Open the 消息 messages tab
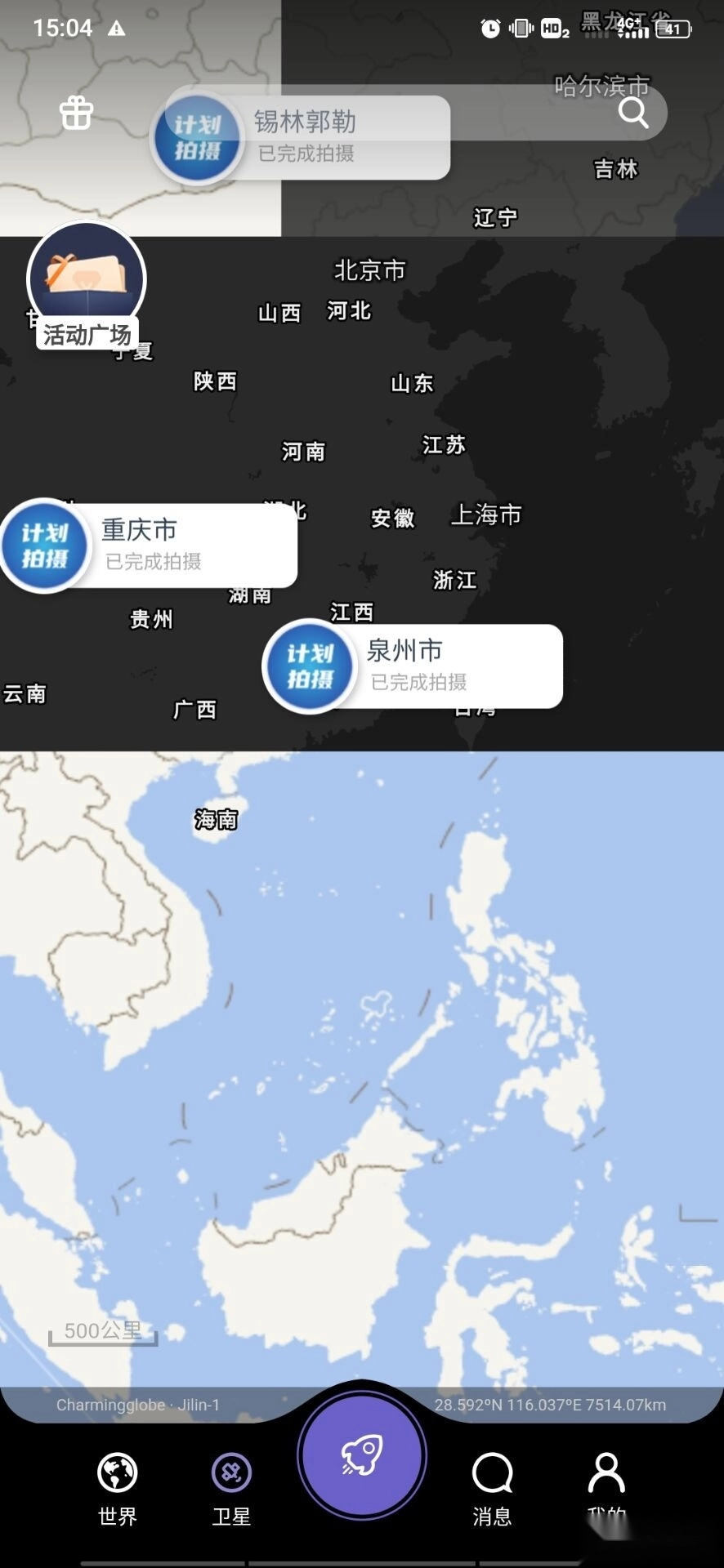This screenshot has height=1568, width=724. [492, 1488]
